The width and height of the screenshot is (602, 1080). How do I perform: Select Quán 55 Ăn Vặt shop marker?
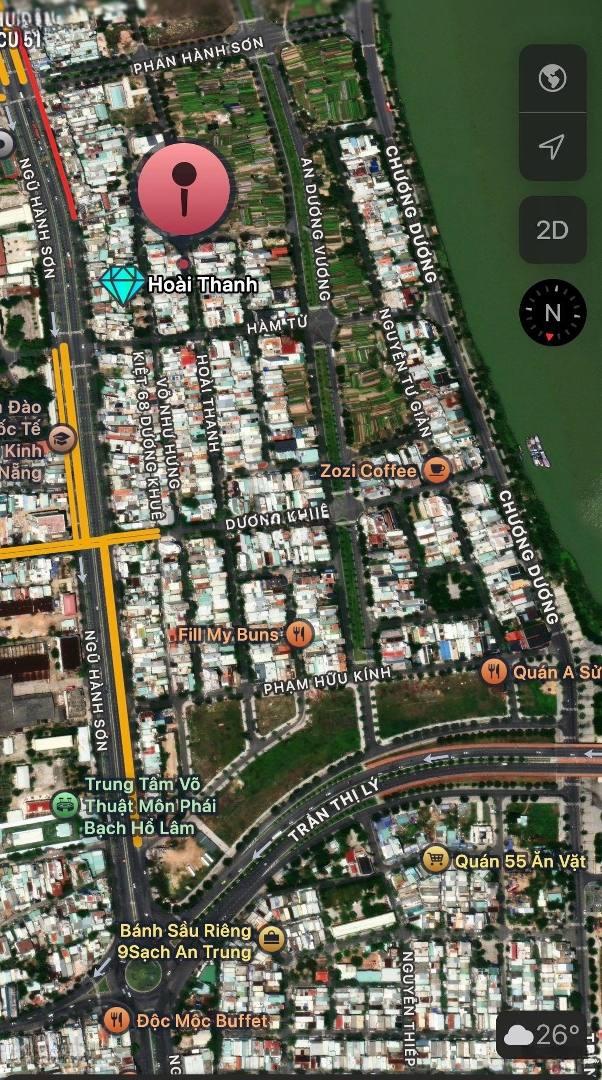click(435, 859)
